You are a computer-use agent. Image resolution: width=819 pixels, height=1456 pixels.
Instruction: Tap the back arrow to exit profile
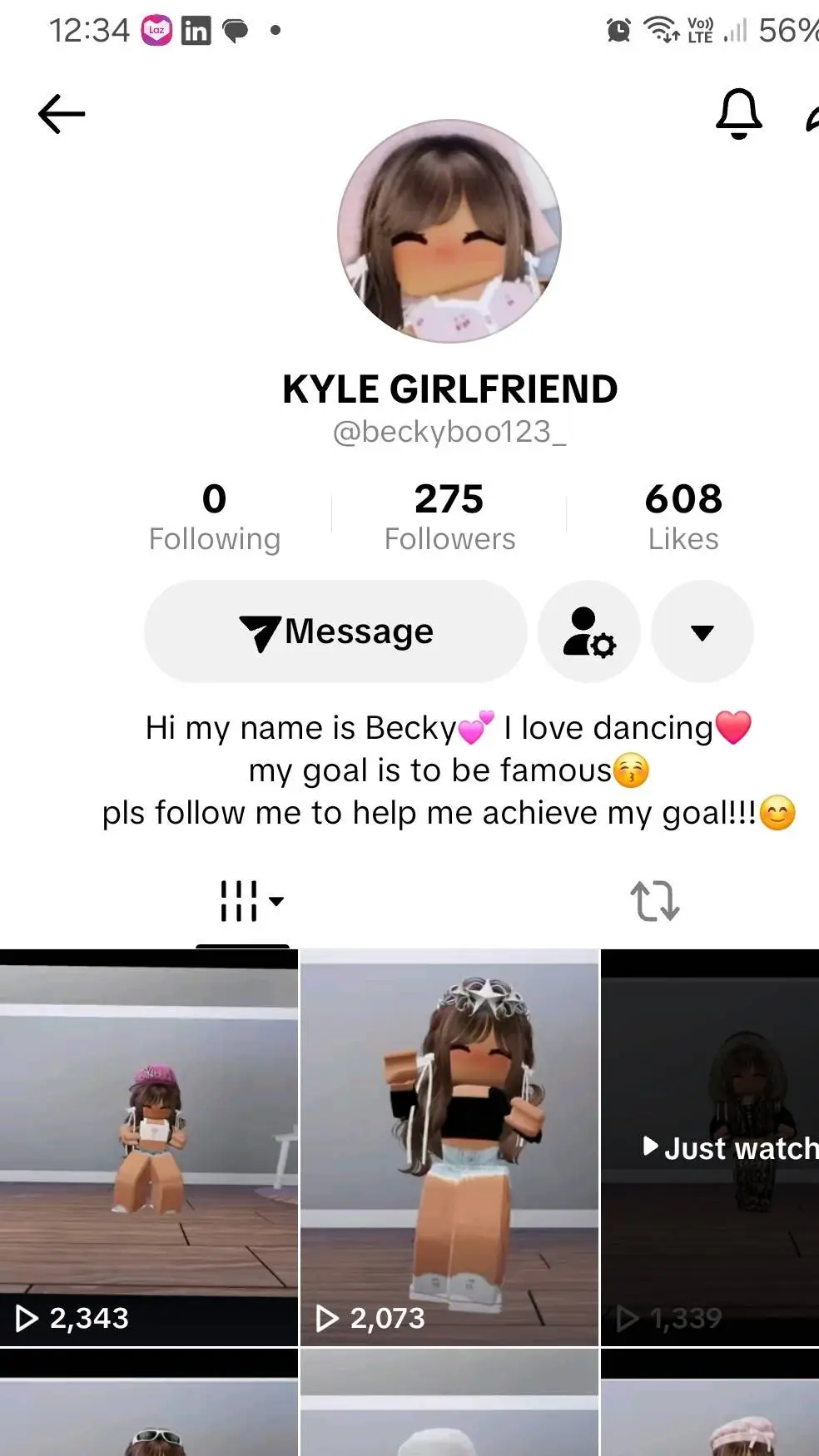pyautogui.click(x=61, y=113)
